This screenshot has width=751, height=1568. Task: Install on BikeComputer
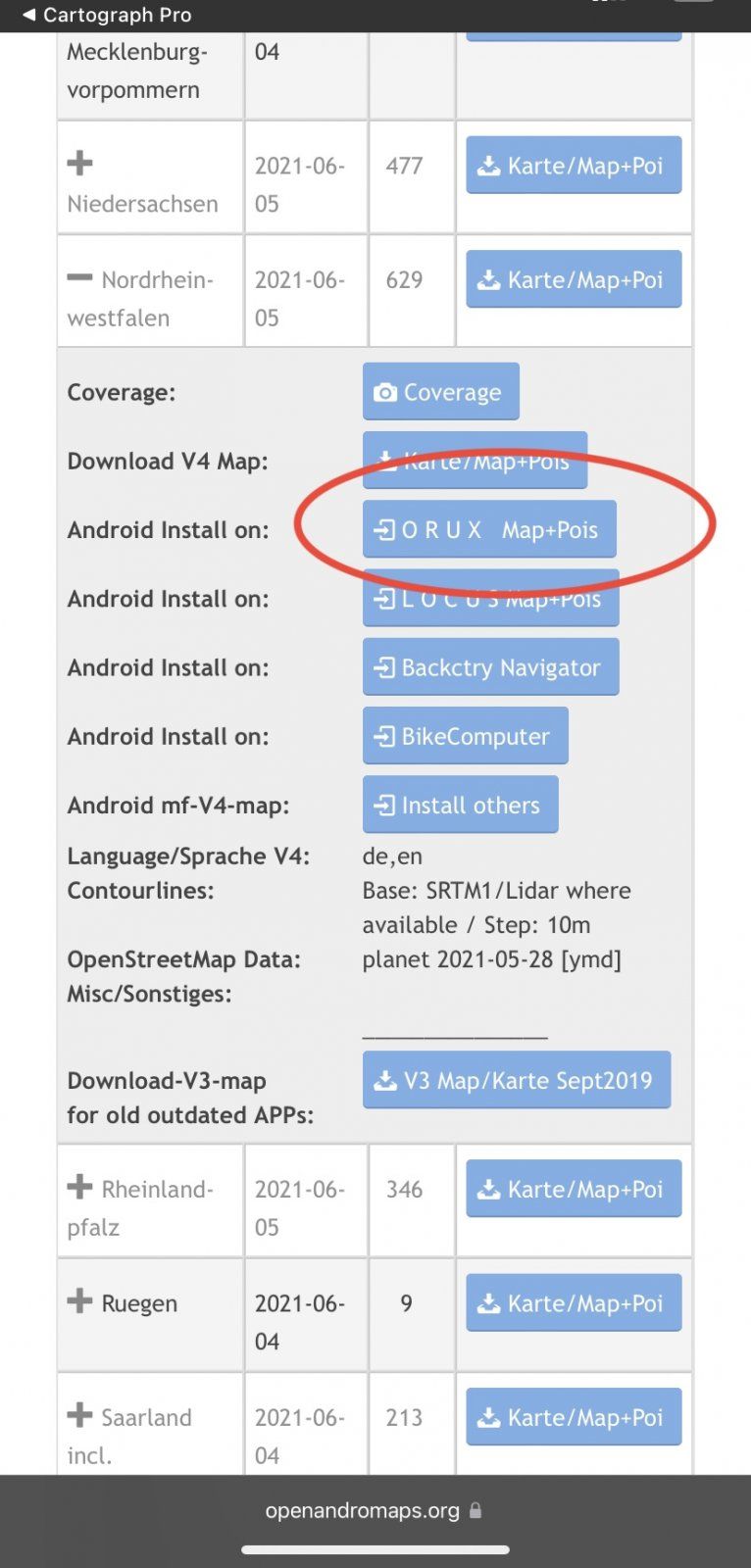pos(465,736)
